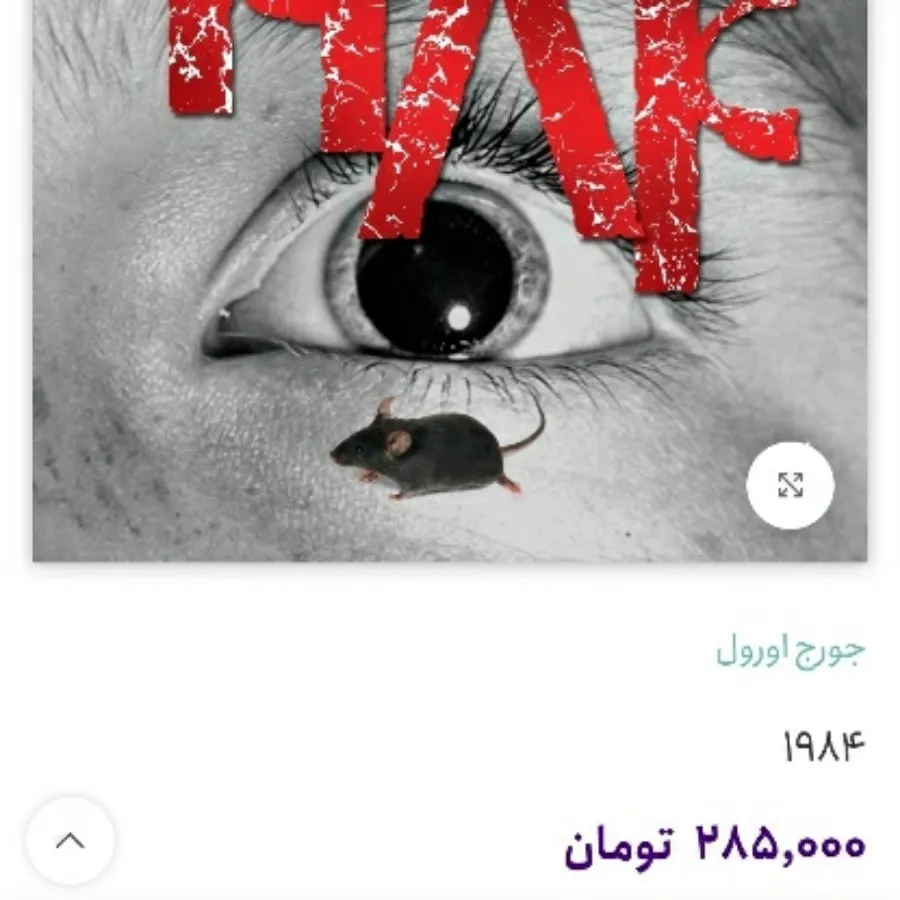Open author link جورج اورول

click(790, 651)
